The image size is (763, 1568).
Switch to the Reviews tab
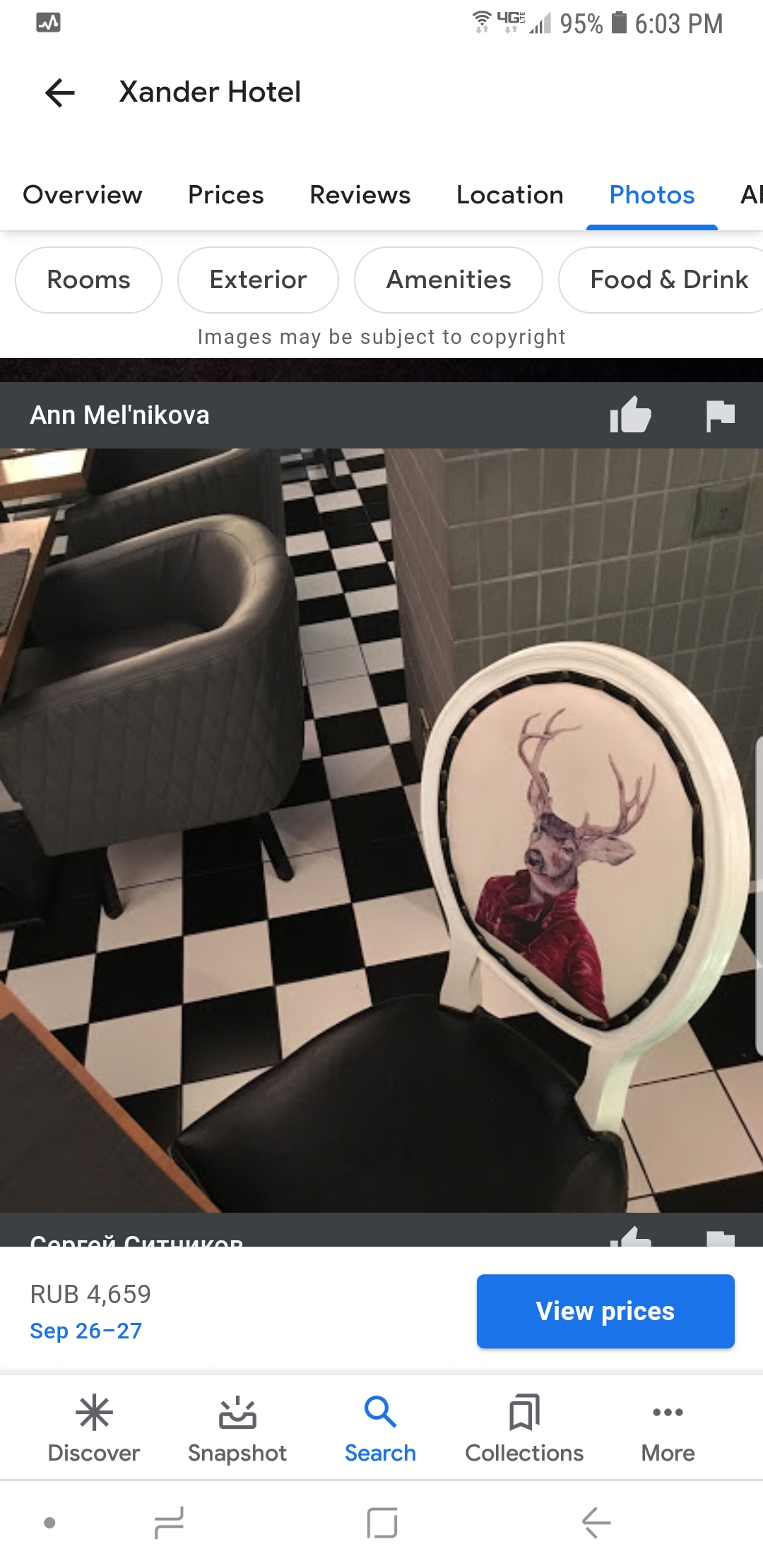coord(360,195)
